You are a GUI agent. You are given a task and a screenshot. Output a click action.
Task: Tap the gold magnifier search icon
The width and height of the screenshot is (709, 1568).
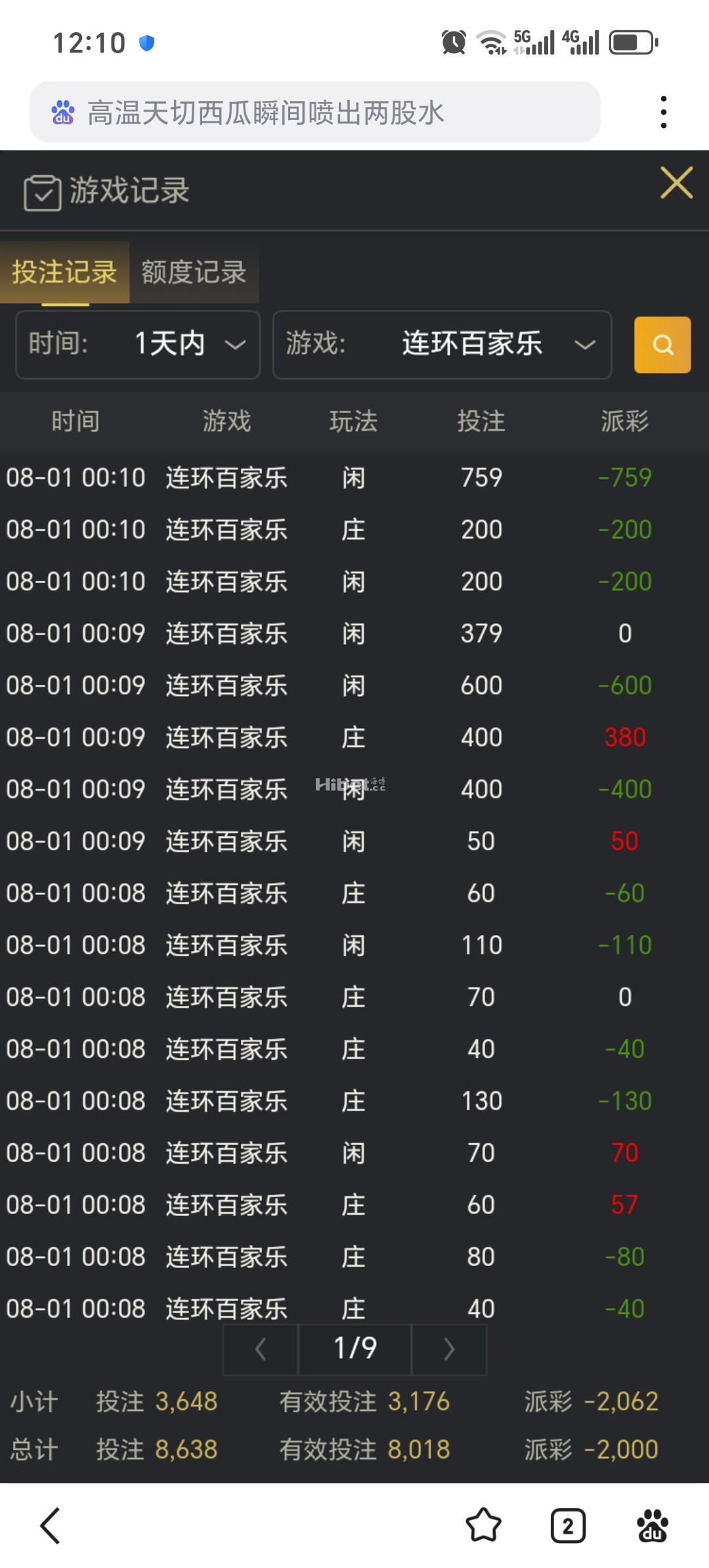pos(662,345)
